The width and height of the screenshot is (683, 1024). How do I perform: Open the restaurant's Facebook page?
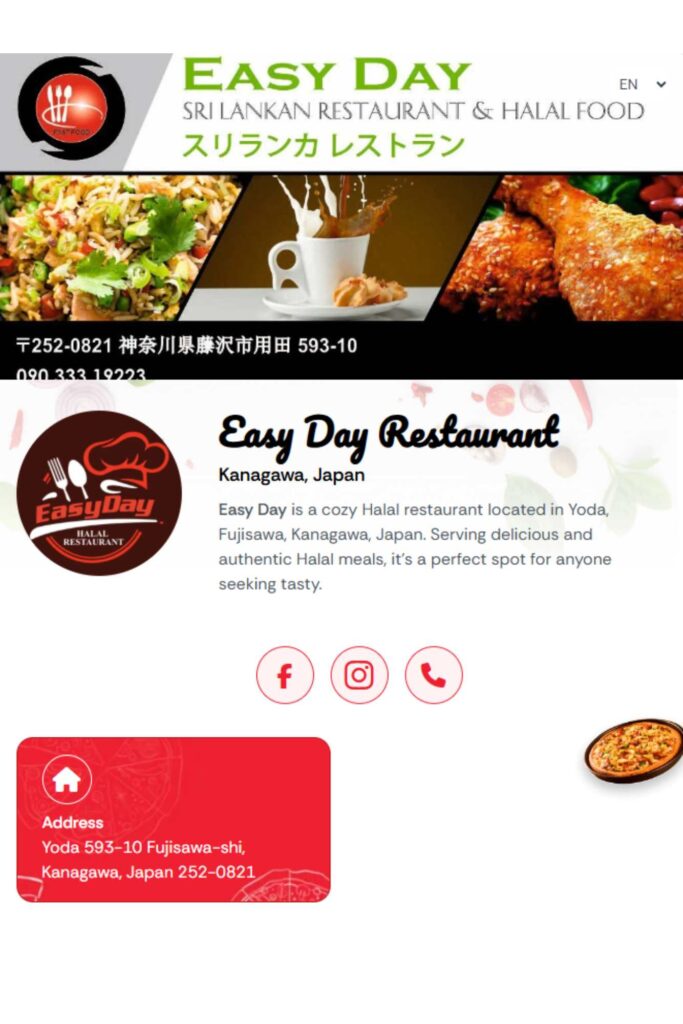point(285,676)
